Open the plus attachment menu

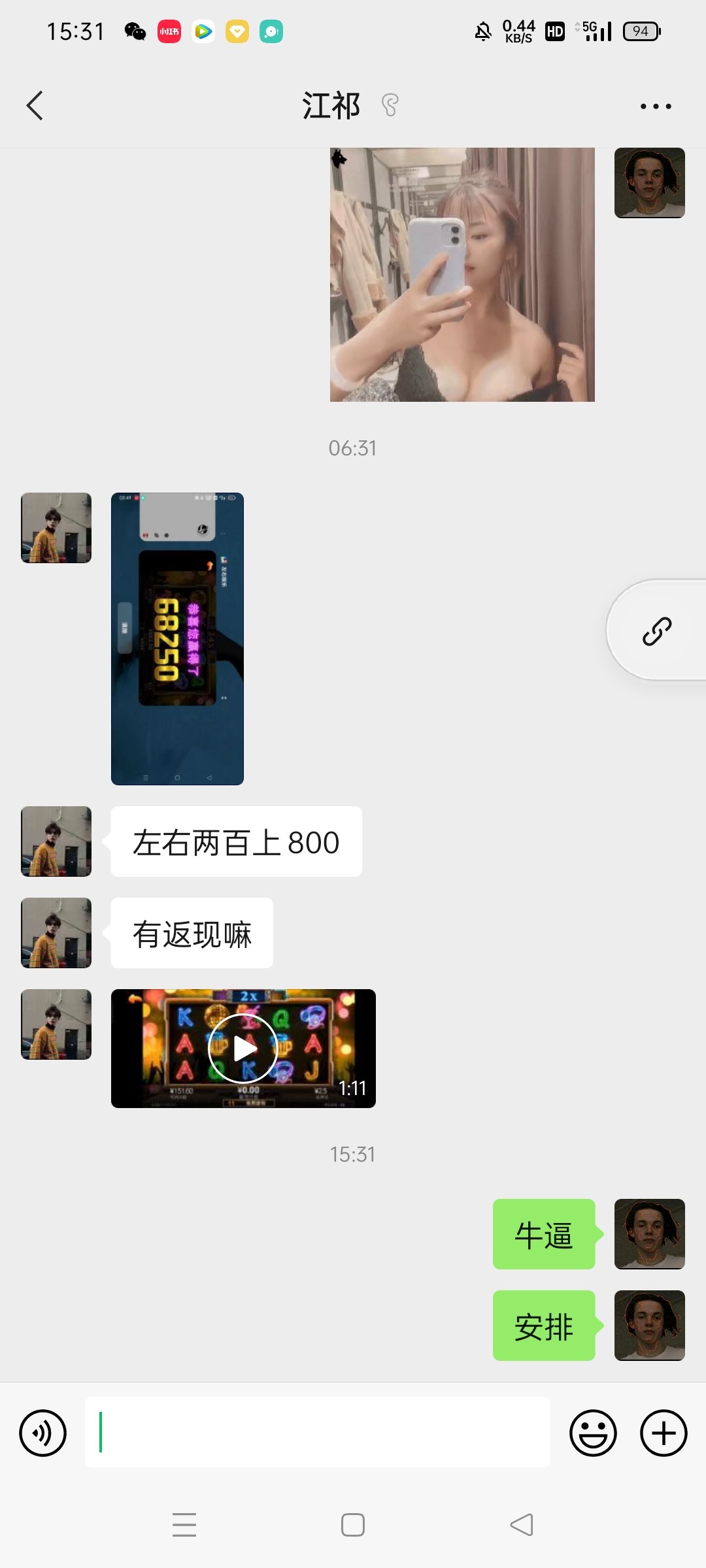point(663,1433)
